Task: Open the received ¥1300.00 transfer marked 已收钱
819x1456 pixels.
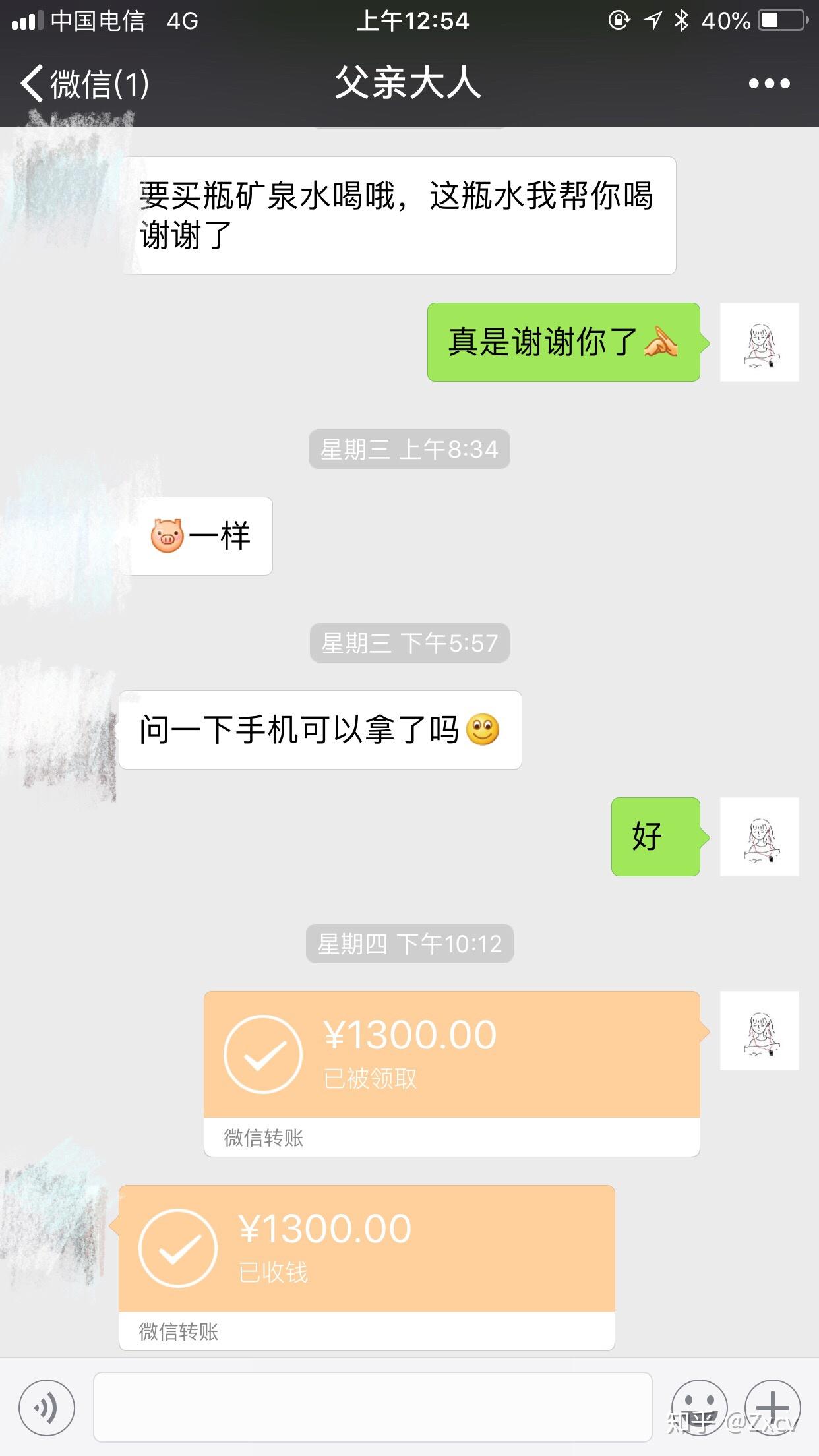Action: pyautogui.click(x=367, y=1267)
